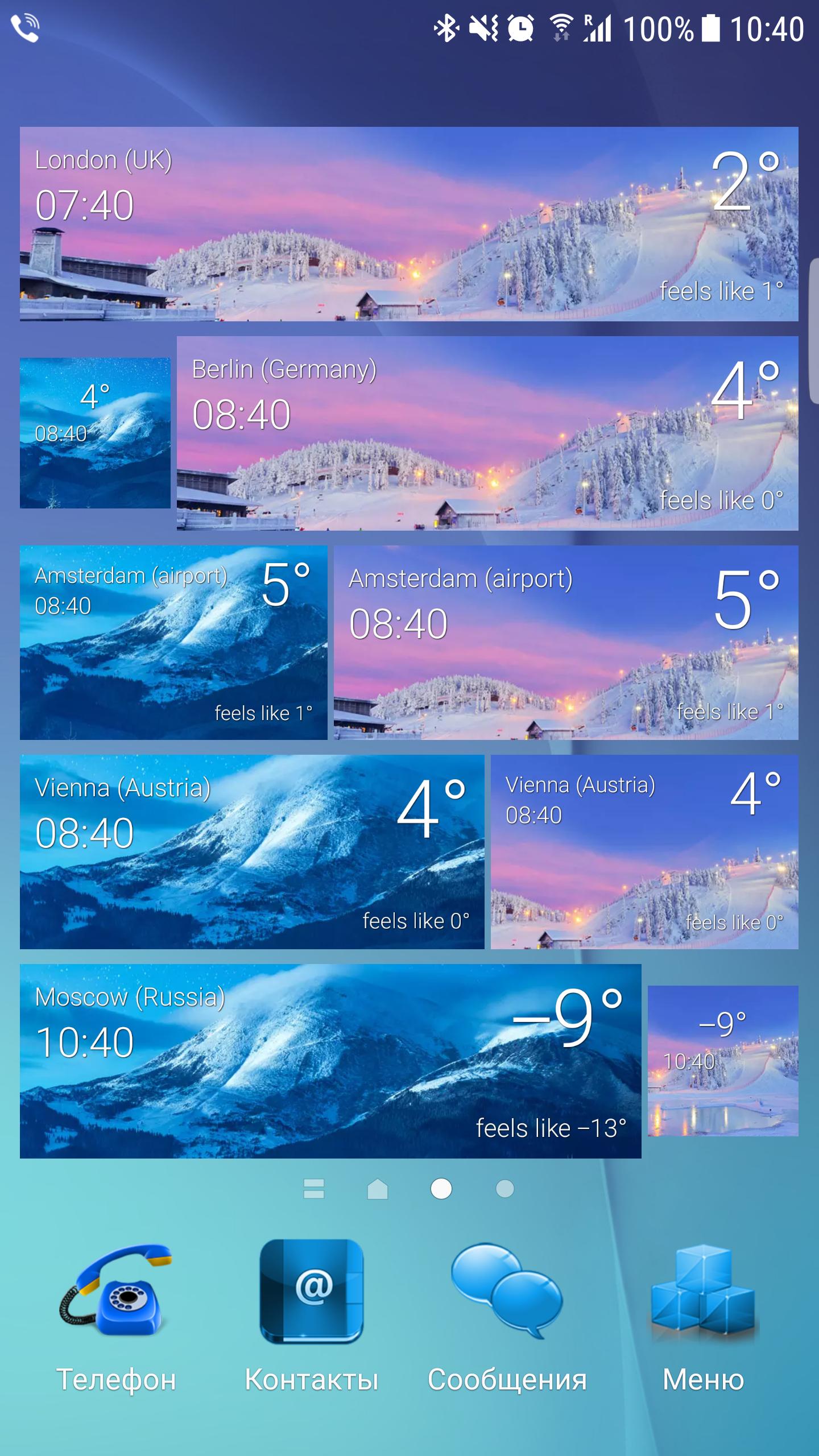Open the Меню app drawer
Image resolution: width=819 pixels, height=1456 pixels.
[703, 1314]
